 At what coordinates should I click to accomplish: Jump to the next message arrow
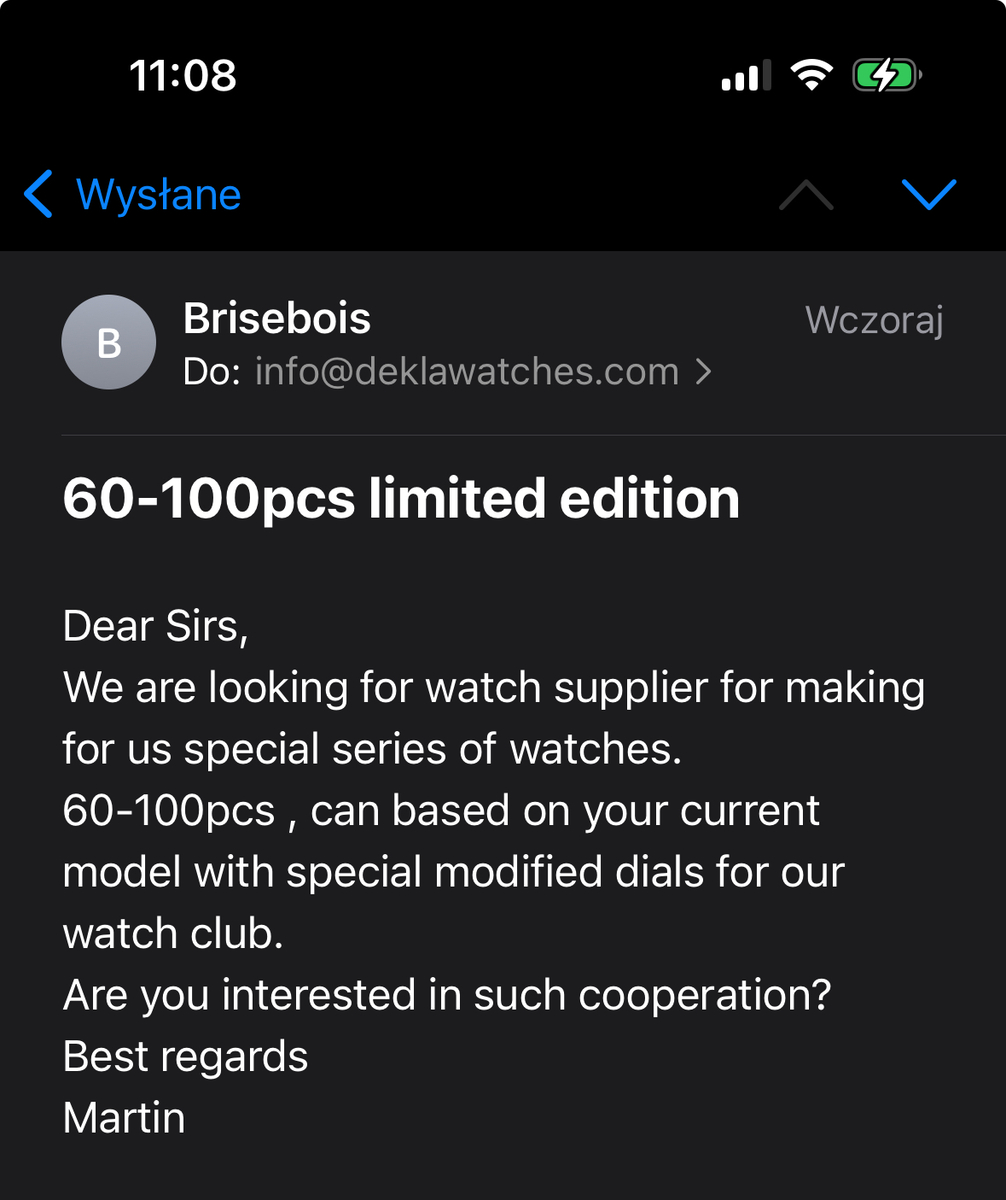(928, 194)
